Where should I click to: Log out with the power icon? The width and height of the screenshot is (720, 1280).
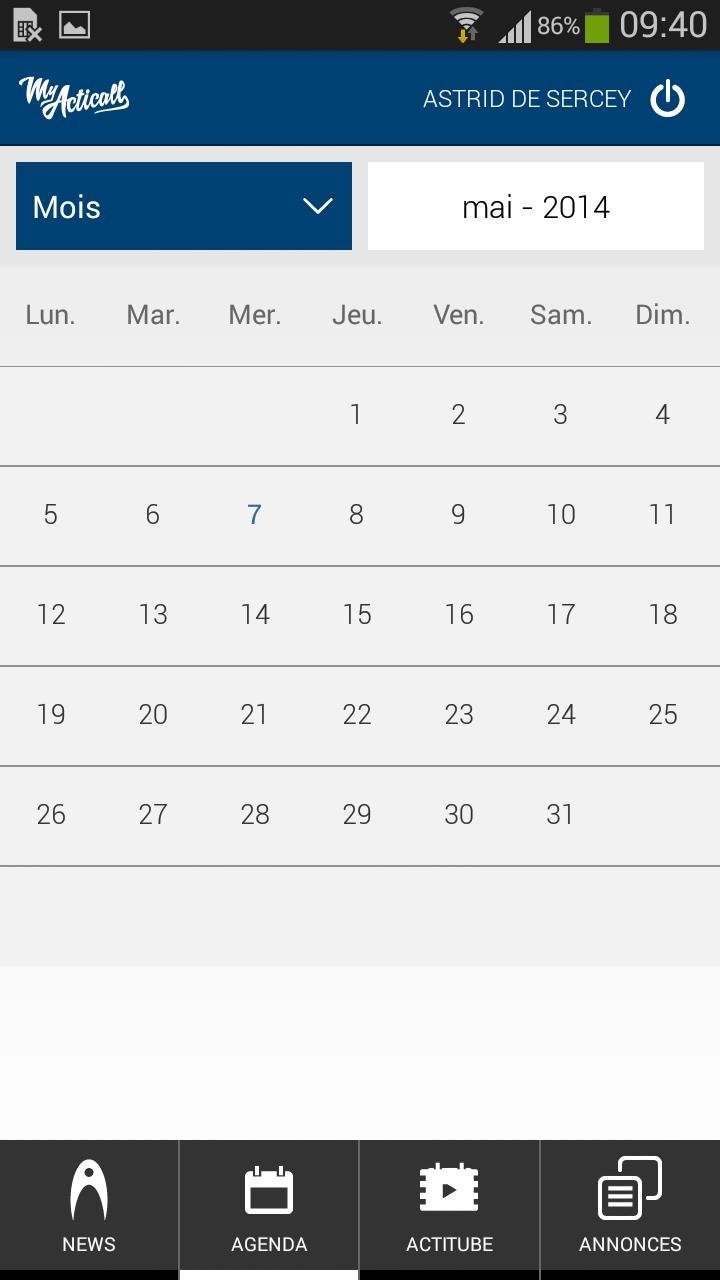pyautogui.click(x=667, y=99)
